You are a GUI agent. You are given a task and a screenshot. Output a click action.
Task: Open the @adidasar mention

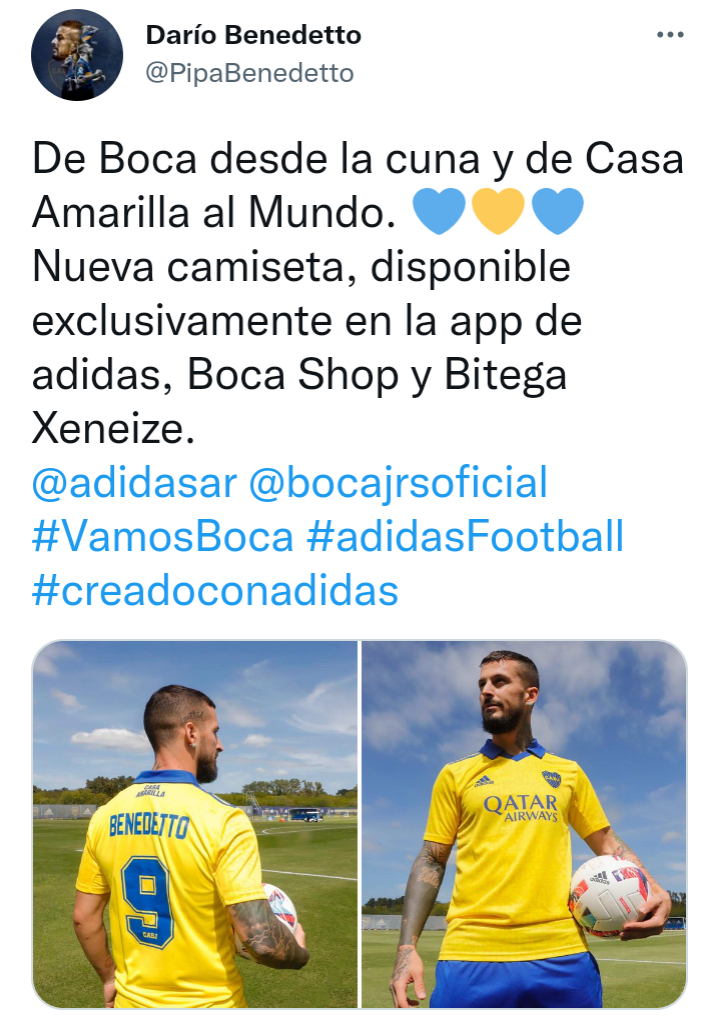pos(134,484)
